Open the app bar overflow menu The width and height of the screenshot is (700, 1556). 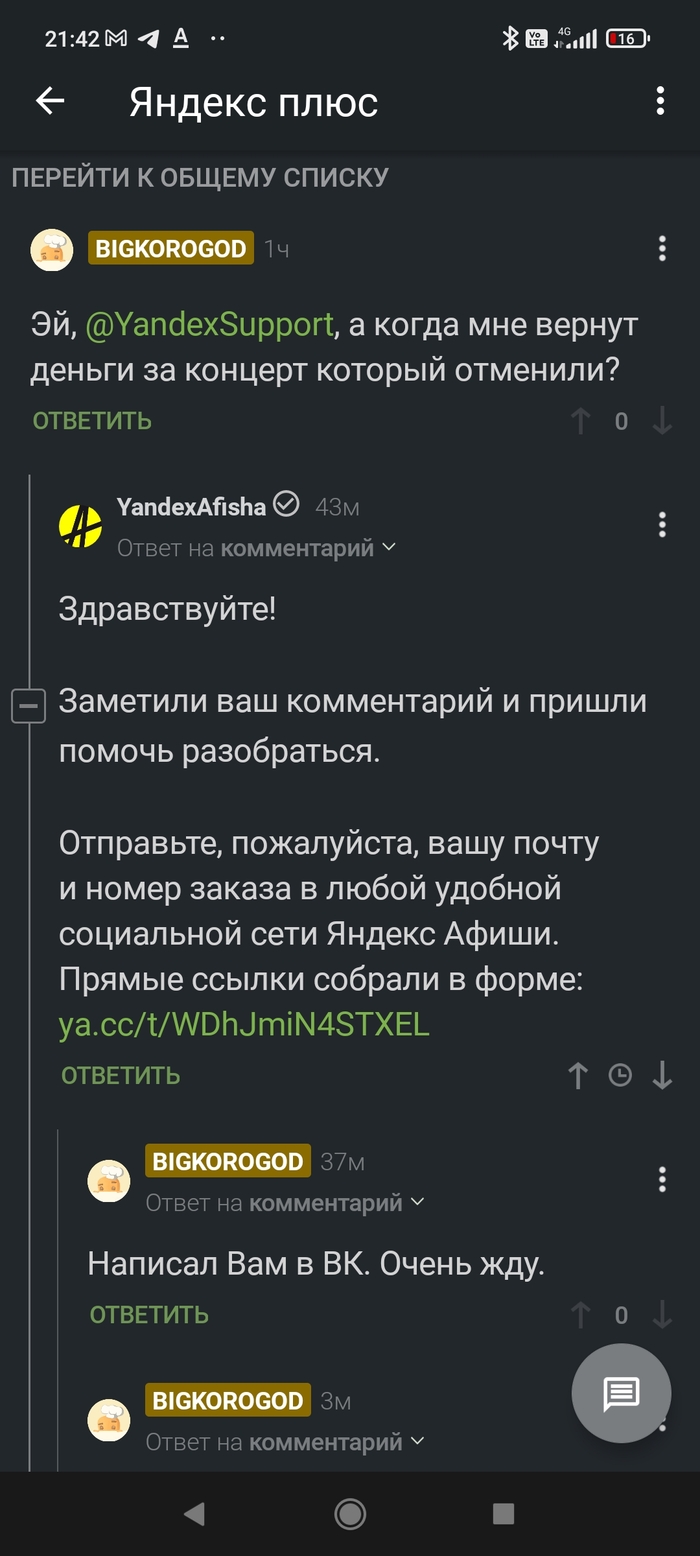660,101
